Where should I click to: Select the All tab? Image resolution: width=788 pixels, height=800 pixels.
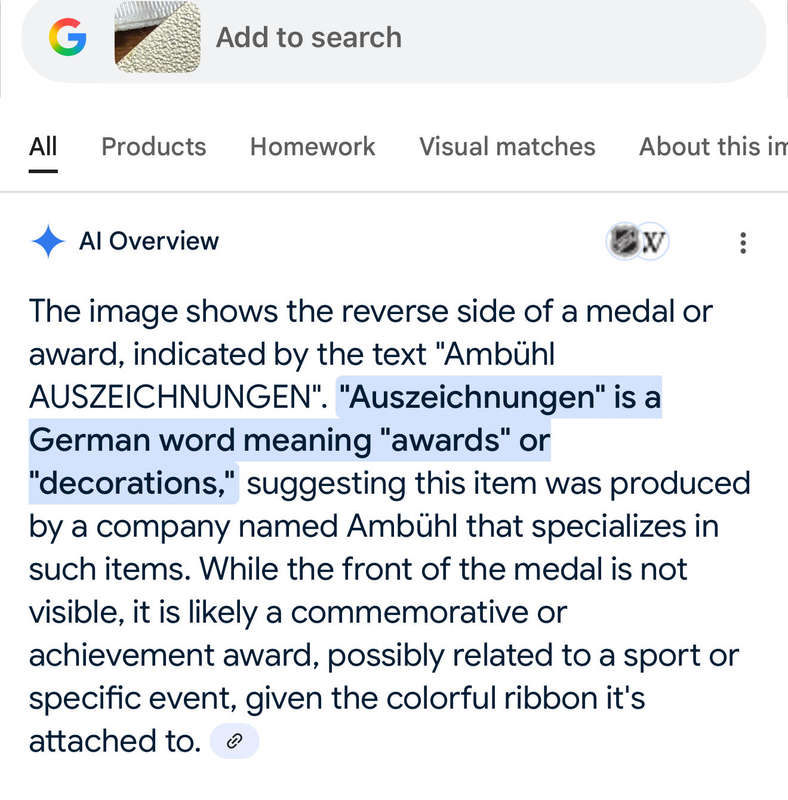coord(43,146)
